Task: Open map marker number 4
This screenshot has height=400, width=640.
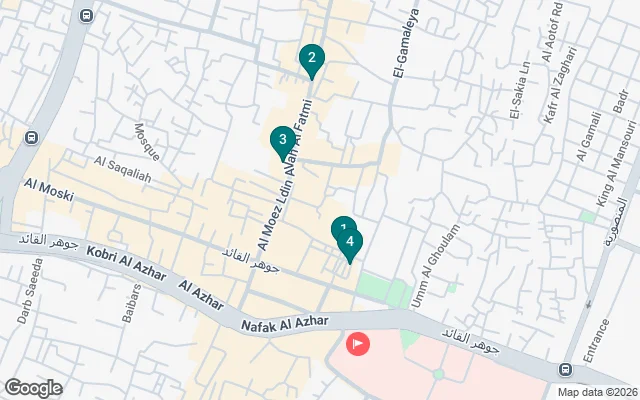Action: 350,242
